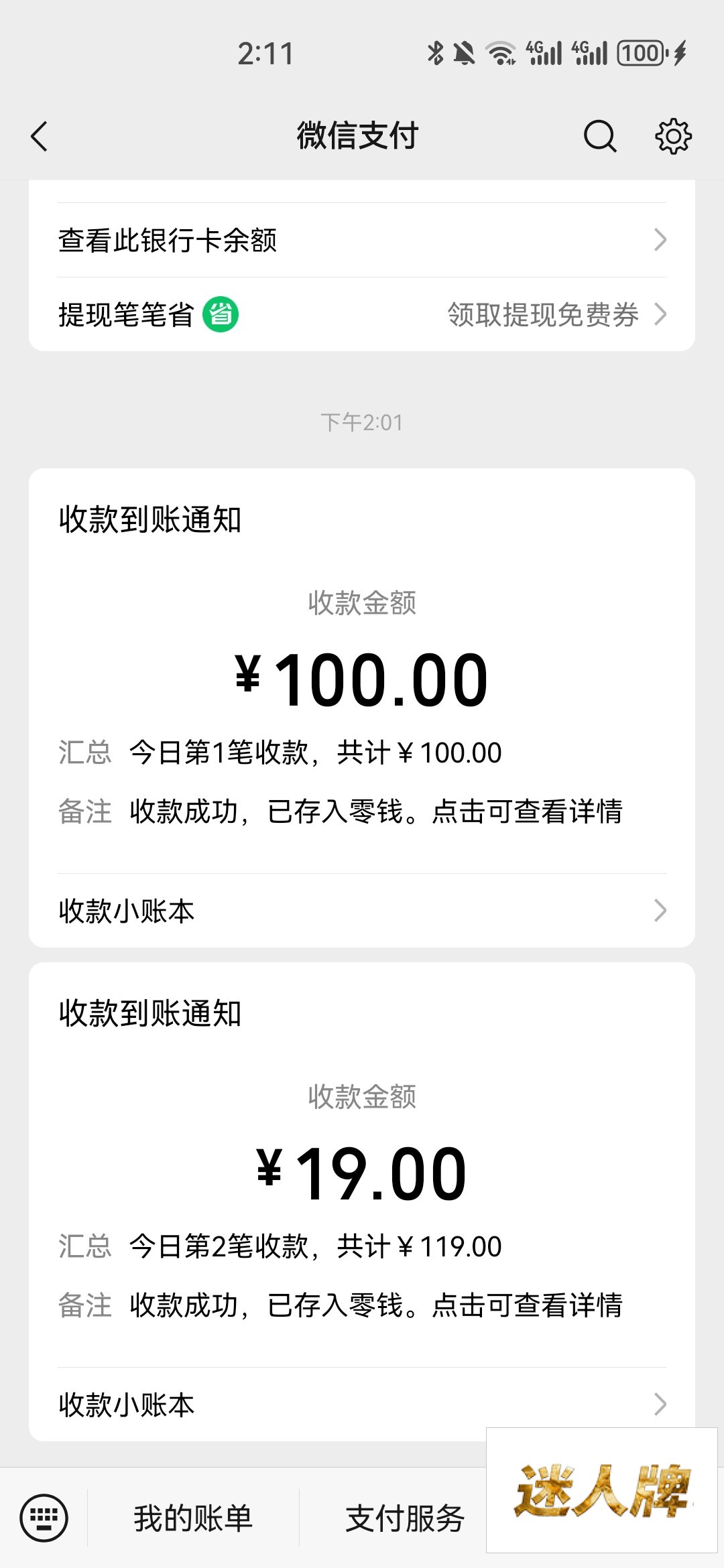Open 我的账单 menu
The width and height of the screenshot is (724, 1568).
click(193, 1518)
